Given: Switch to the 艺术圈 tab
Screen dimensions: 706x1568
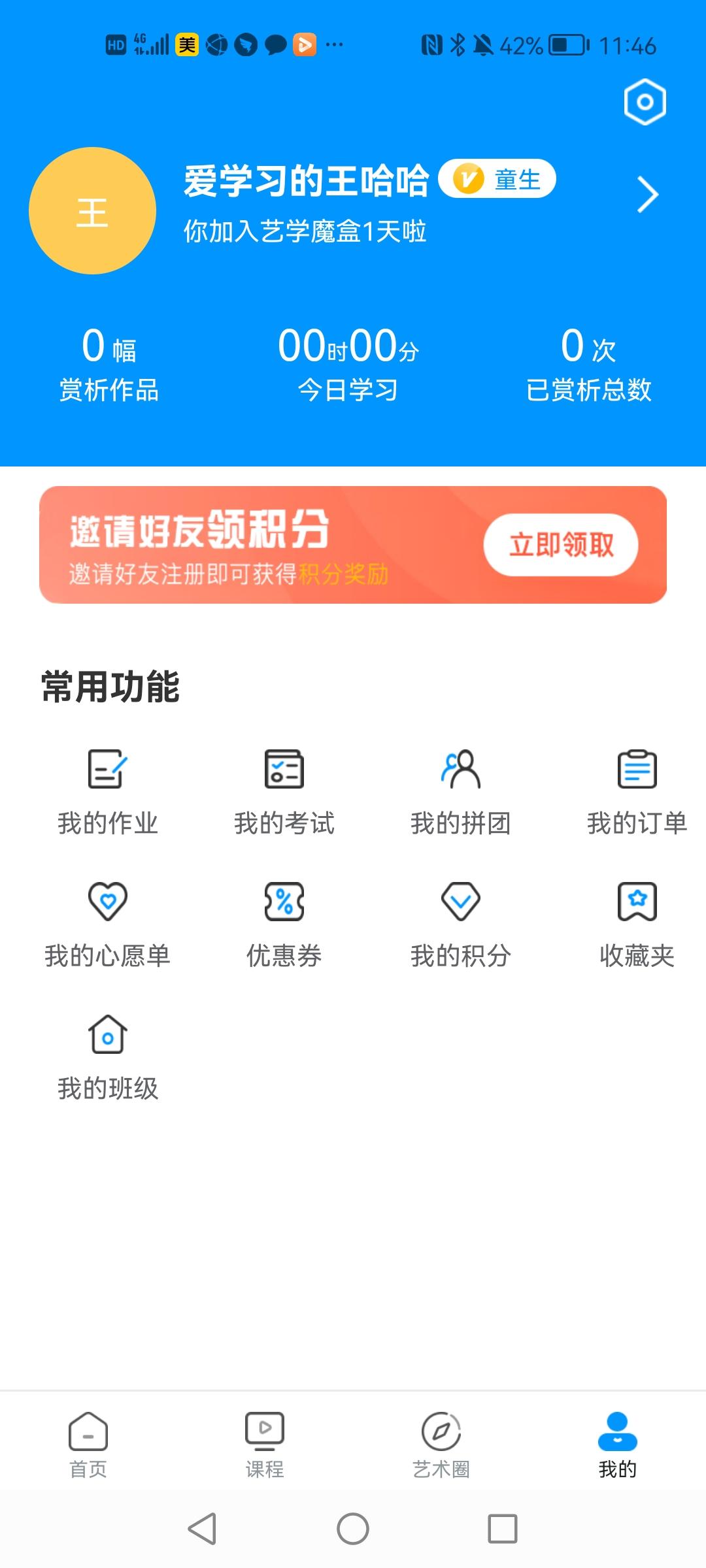Looking at the screenshot, I should (x=441, y=1445).
